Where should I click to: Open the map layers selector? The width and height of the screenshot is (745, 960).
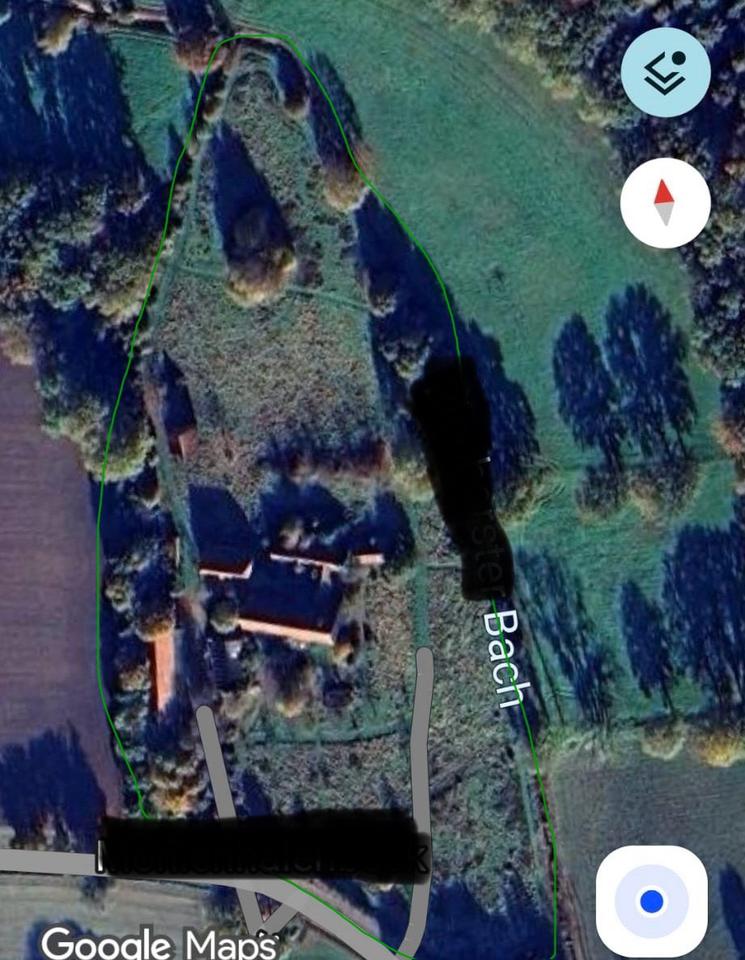[x=665, y=72]
